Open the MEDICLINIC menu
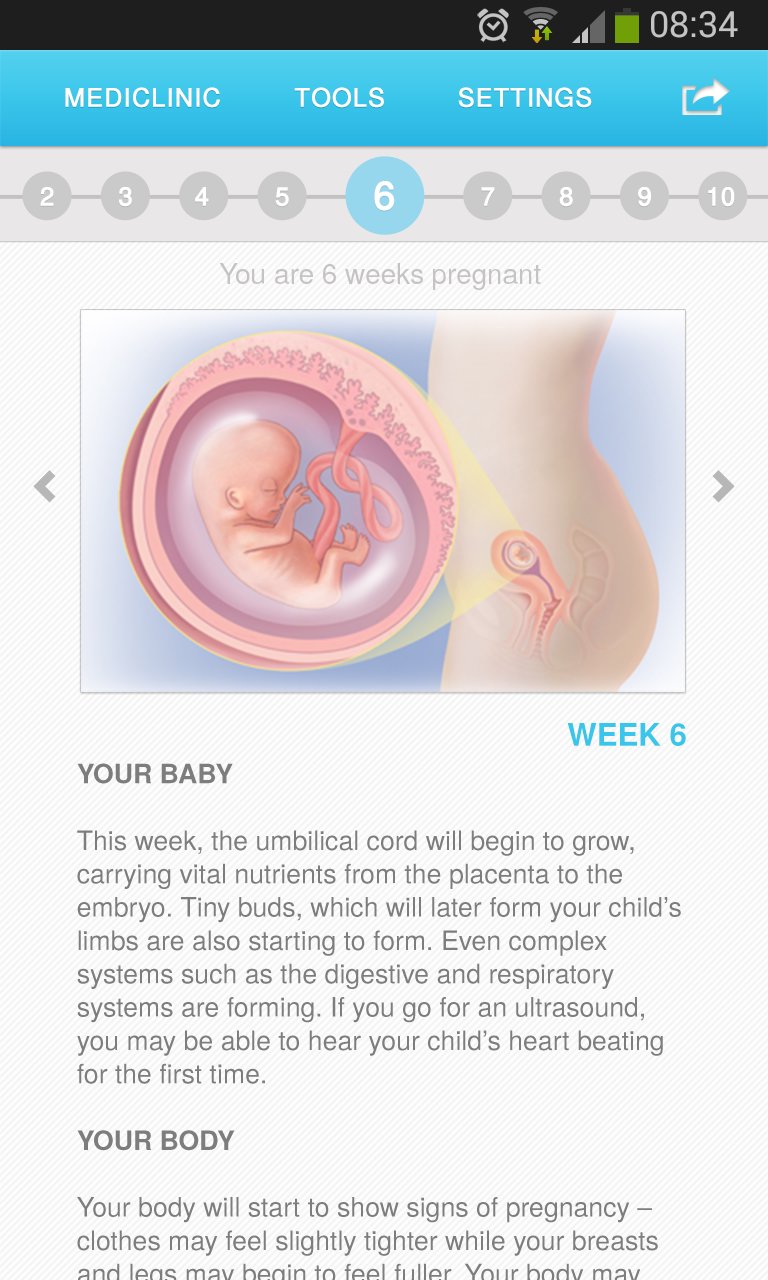This screenshot has width=768, height=1280. coord(142,97)
